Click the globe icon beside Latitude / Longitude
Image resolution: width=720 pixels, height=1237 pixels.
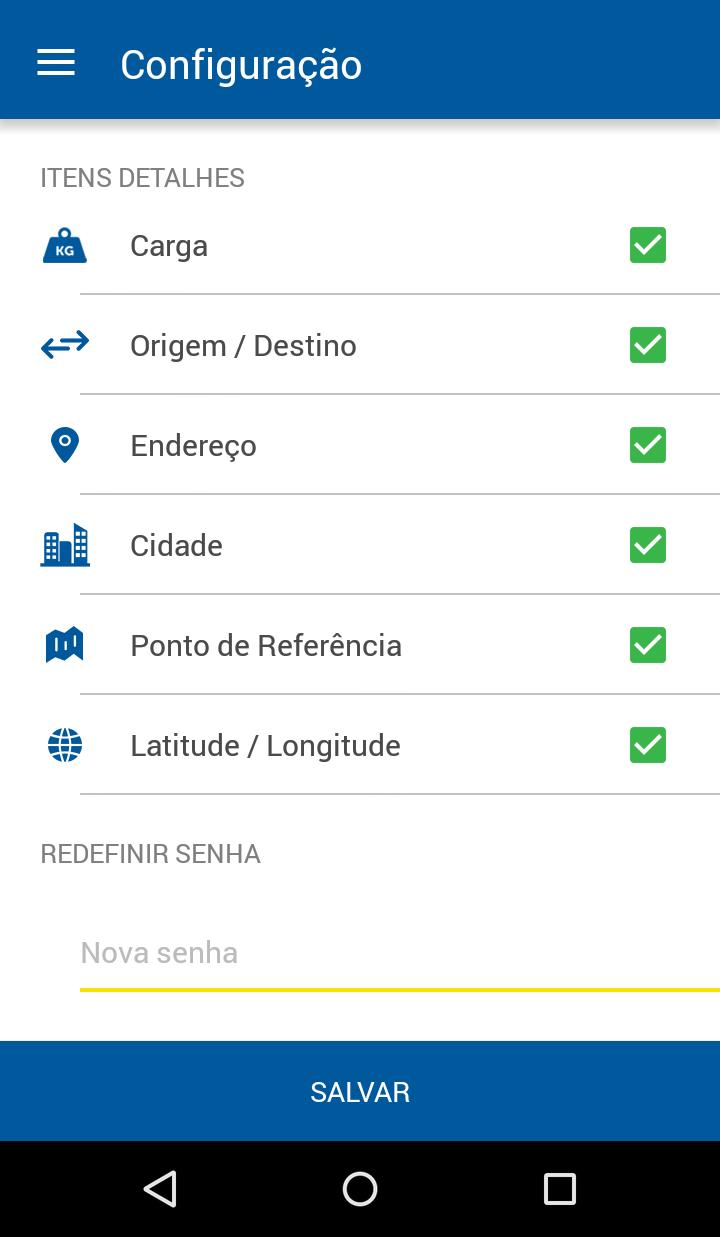click(63, 745)
